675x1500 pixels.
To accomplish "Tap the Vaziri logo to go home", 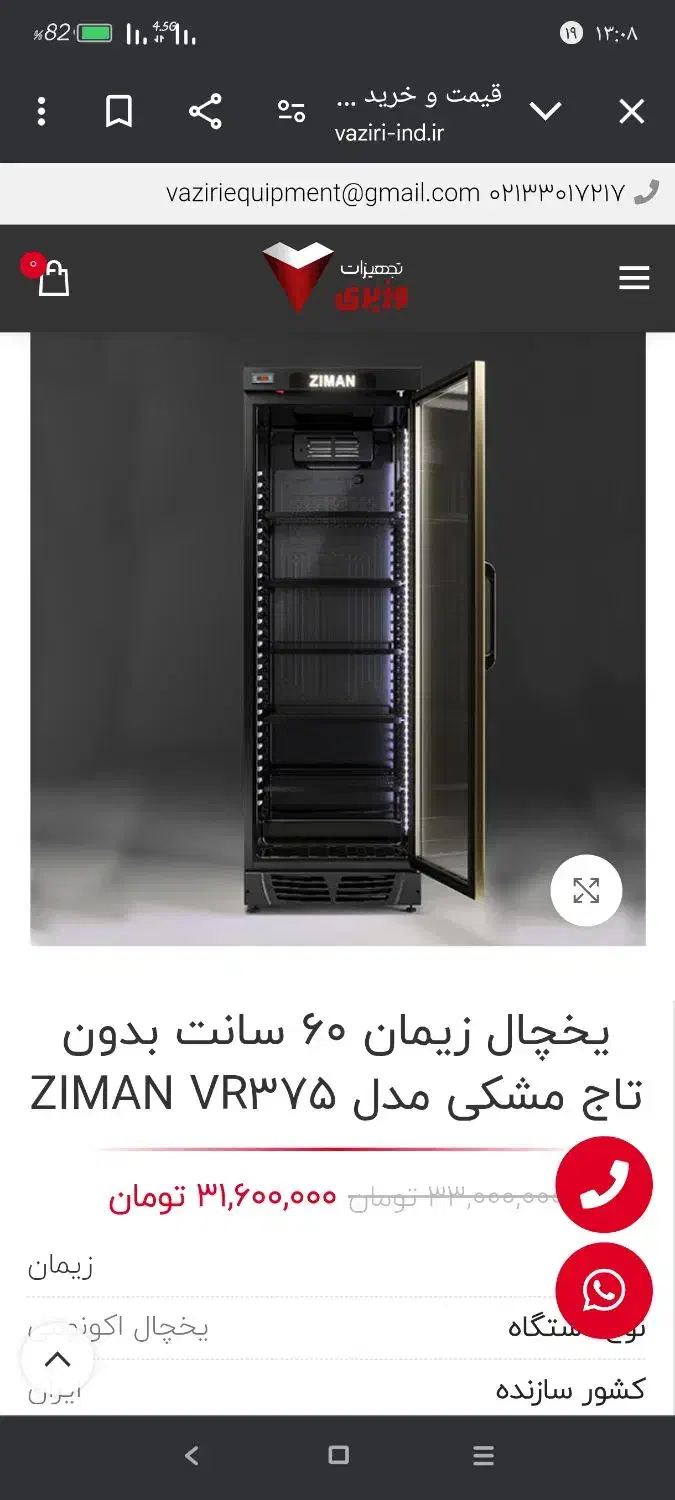I will (336, 277).
